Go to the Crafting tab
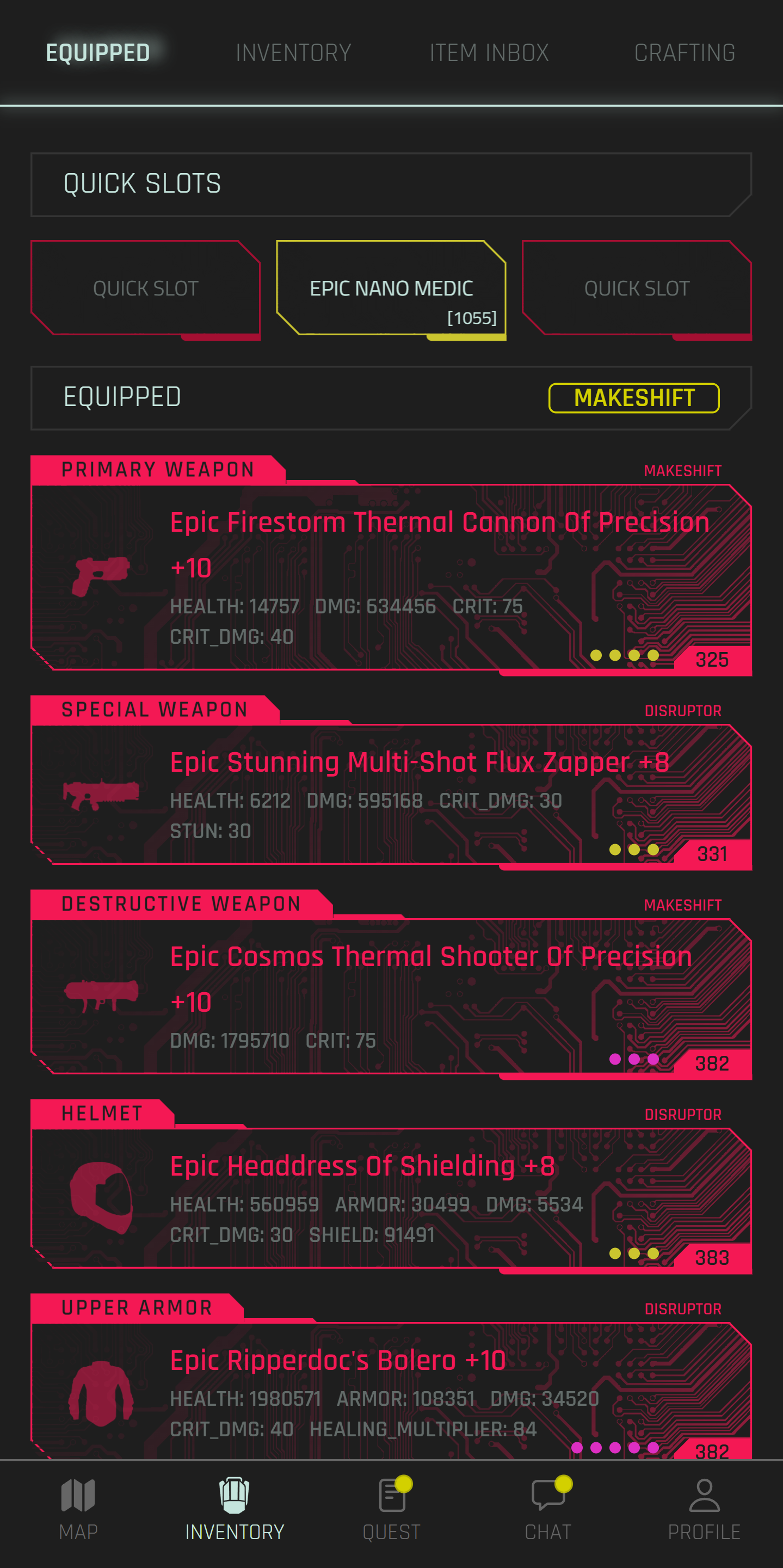This screenshot has width=783, height=1568. [685, 53]
